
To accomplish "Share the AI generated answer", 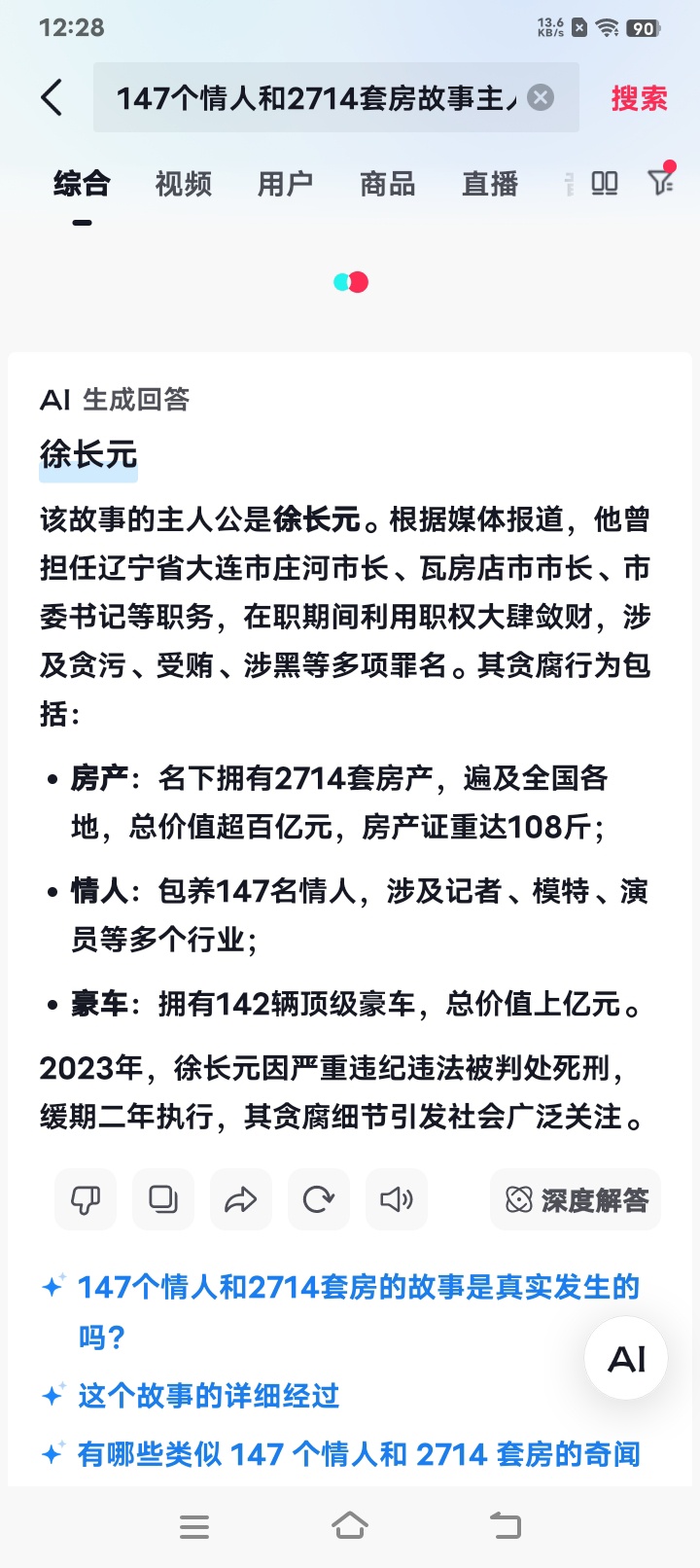I will 241,1199.
